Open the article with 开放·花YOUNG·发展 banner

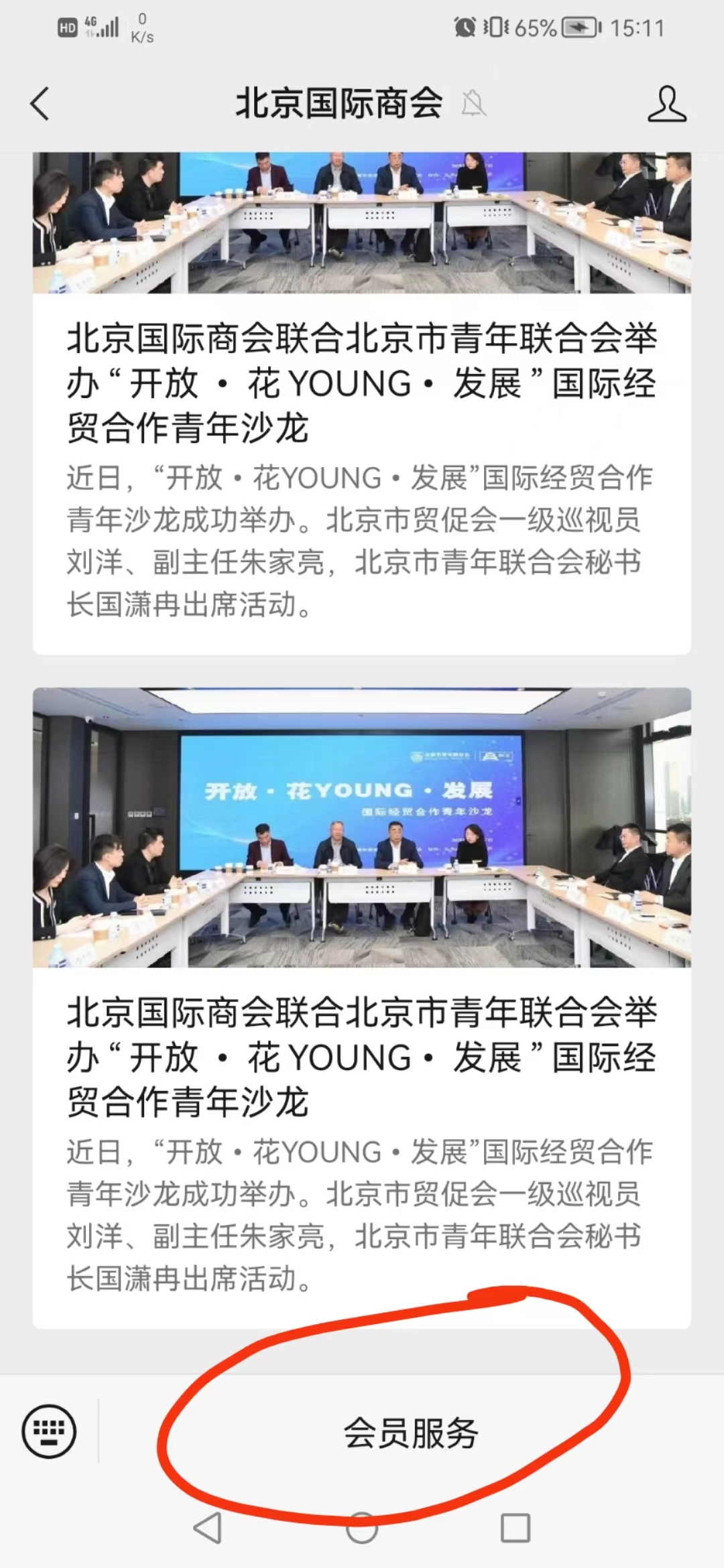[362, 1005]
